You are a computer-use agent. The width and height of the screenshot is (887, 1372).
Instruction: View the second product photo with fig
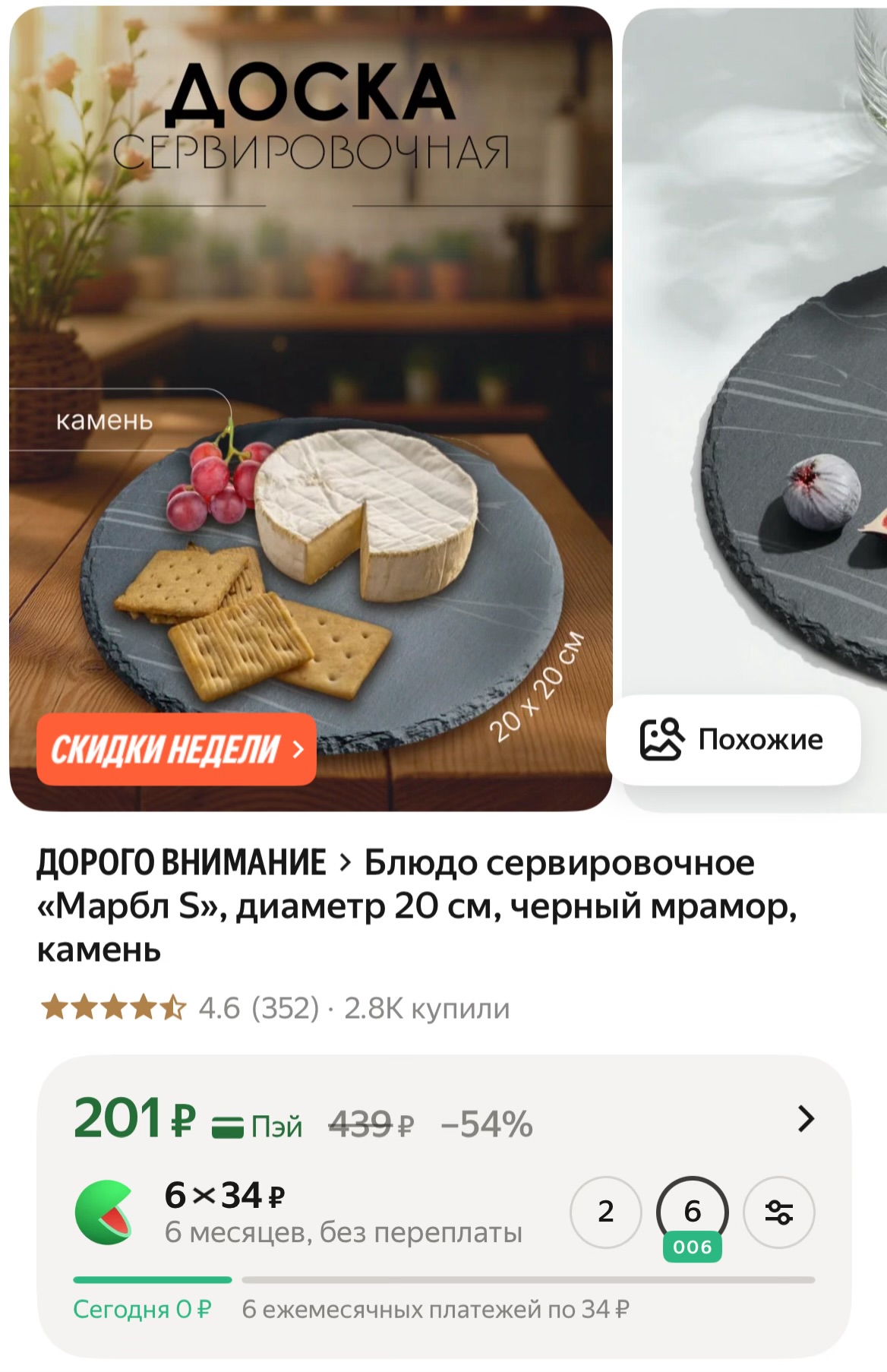[x=759, y=380]
